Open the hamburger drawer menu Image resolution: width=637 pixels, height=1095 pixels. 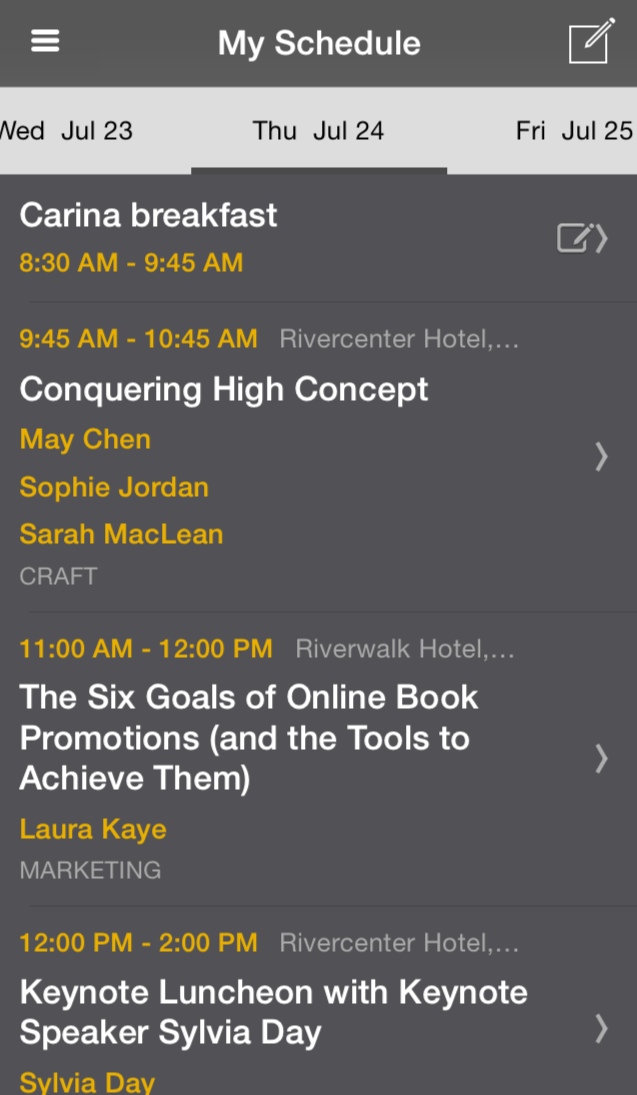[x=45, y=42]
